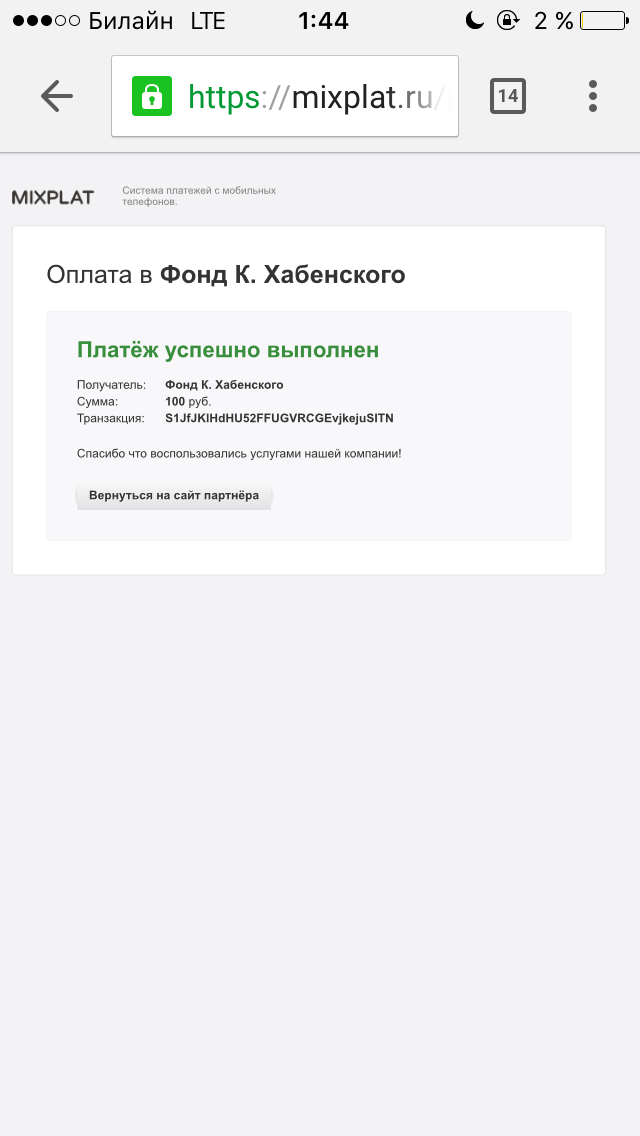
Task: Tap the mixplat.ru address bar
Action: (300, 97)
